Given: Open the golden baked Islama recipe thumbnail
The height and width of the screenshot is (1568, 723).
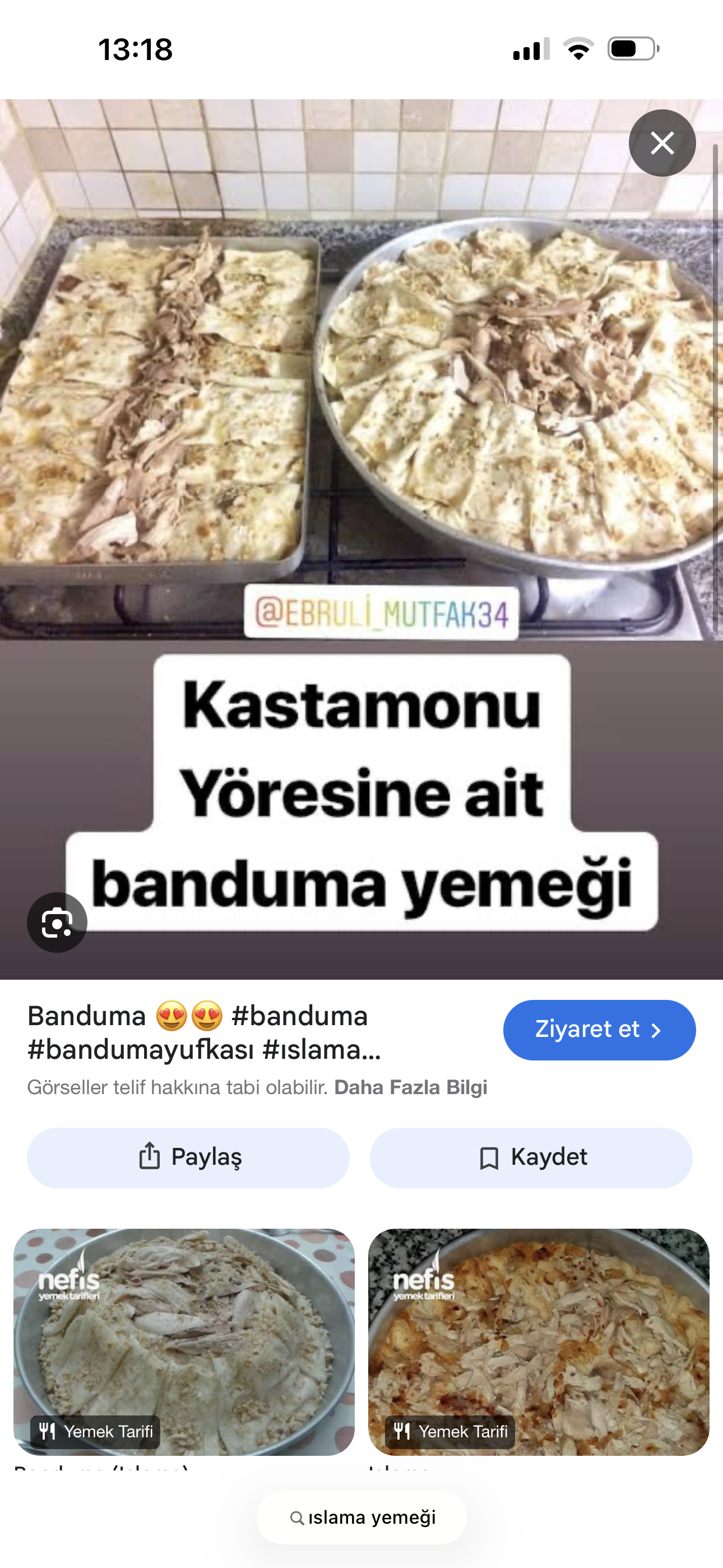Looking at the screenshot, I should point(539,1341).
